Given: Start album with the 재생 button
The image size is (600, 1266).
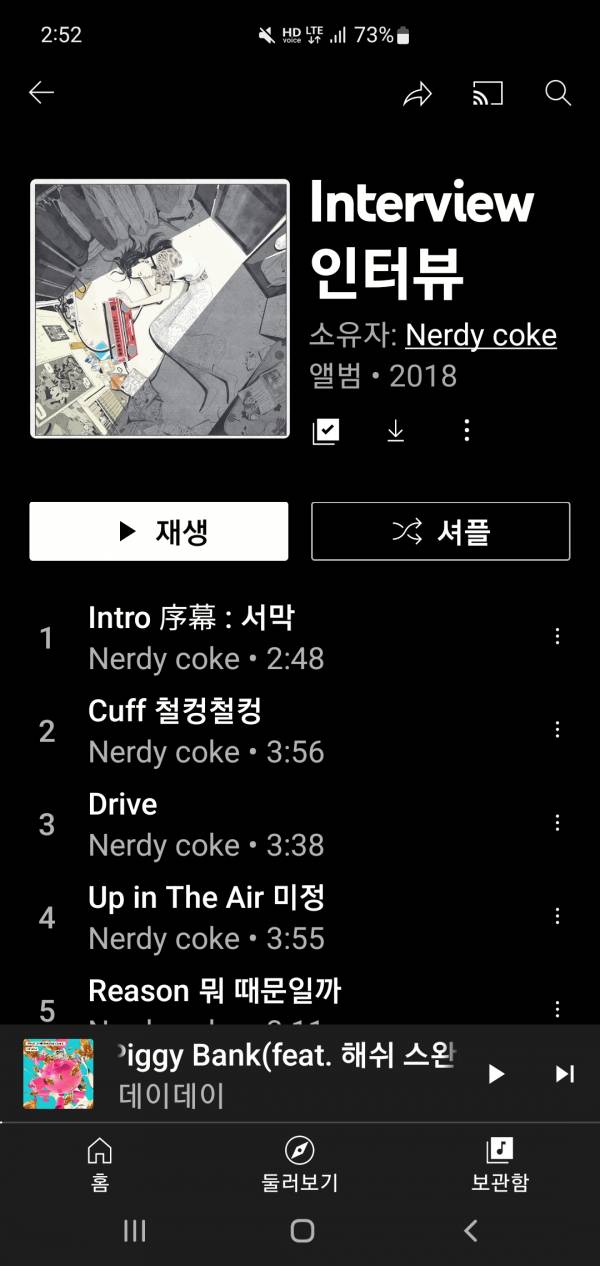Looking at the screenshot, I should pos(159,531).
